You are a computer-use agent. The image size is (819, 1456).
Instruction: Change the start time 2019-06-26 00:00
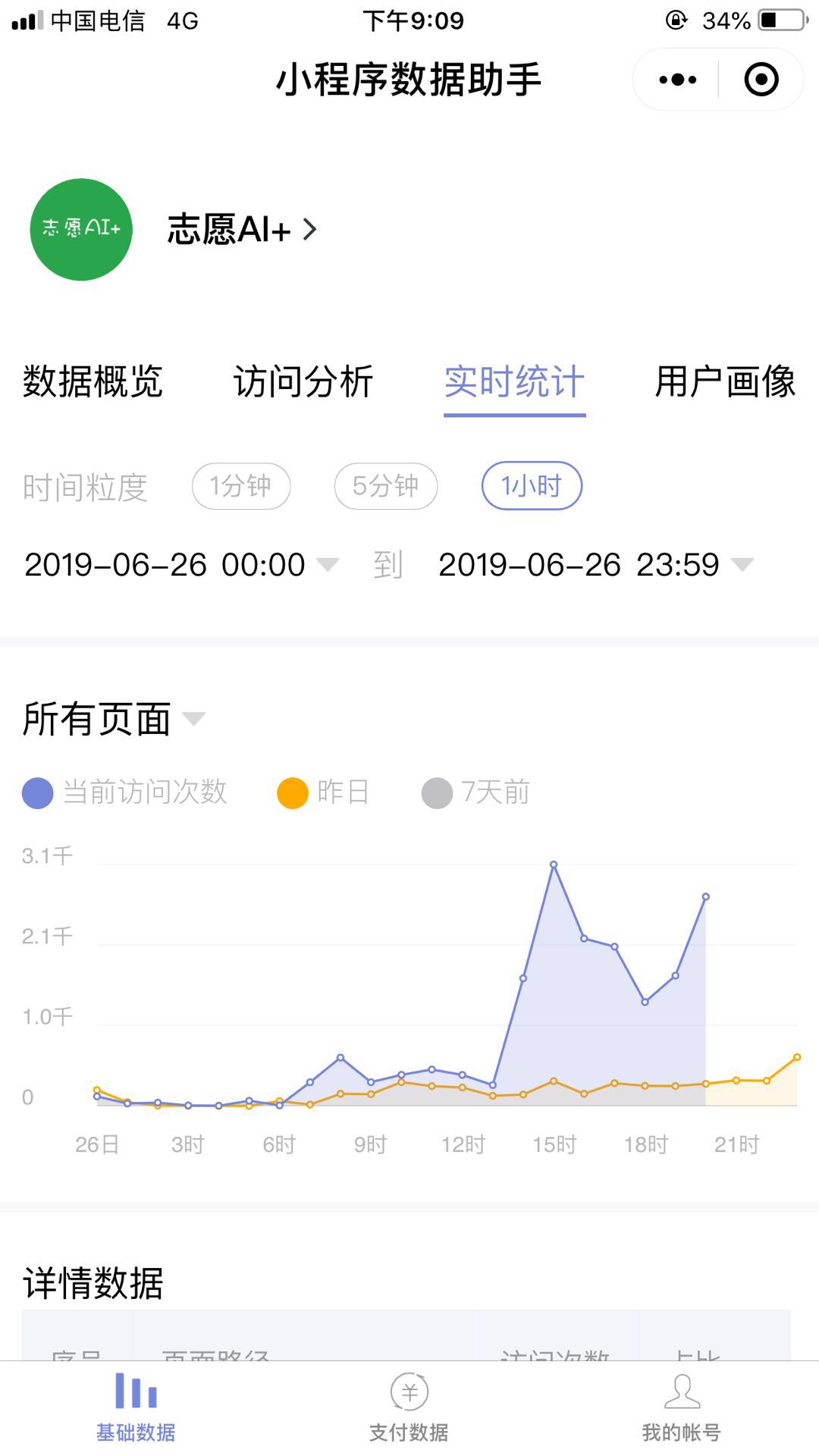(x=180, y=565)
